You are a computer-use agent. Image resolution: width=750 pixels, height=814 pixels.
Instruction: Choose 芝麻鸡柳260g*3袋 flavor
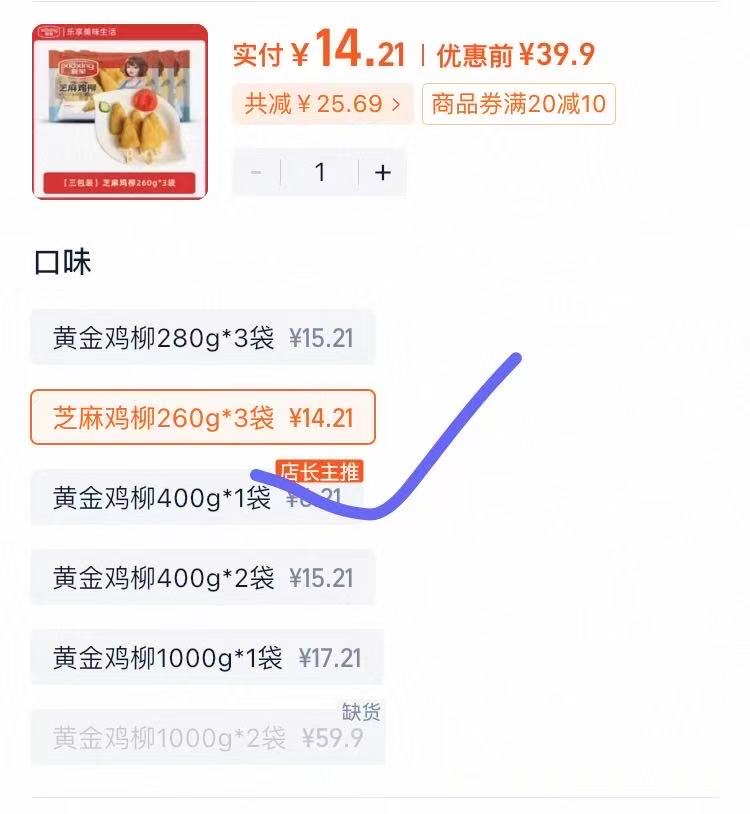tap(203, 417)
